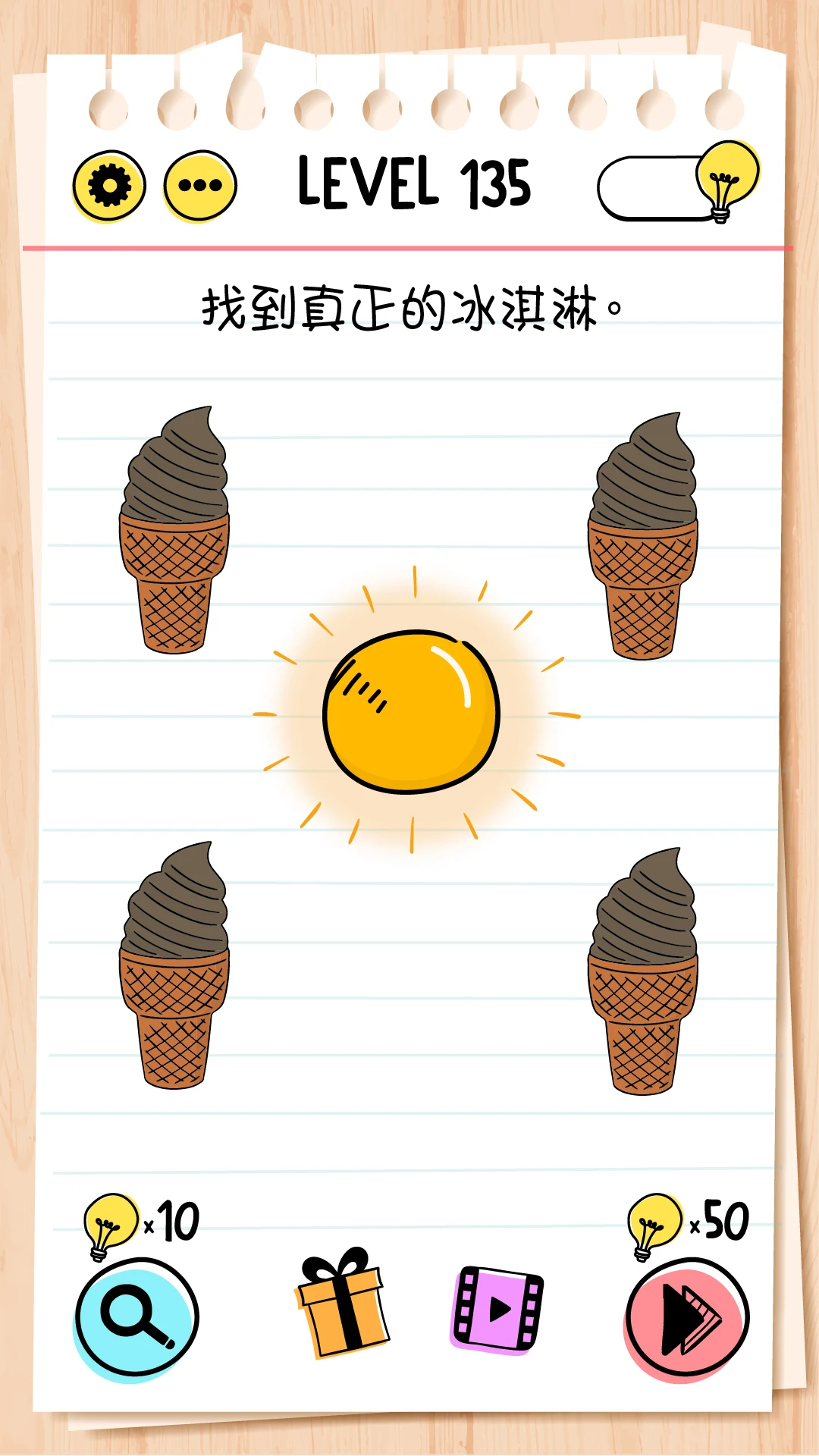Select the bottom-left ice cream cone
This screenshot has width=819, height=1456.
(174, 966)
